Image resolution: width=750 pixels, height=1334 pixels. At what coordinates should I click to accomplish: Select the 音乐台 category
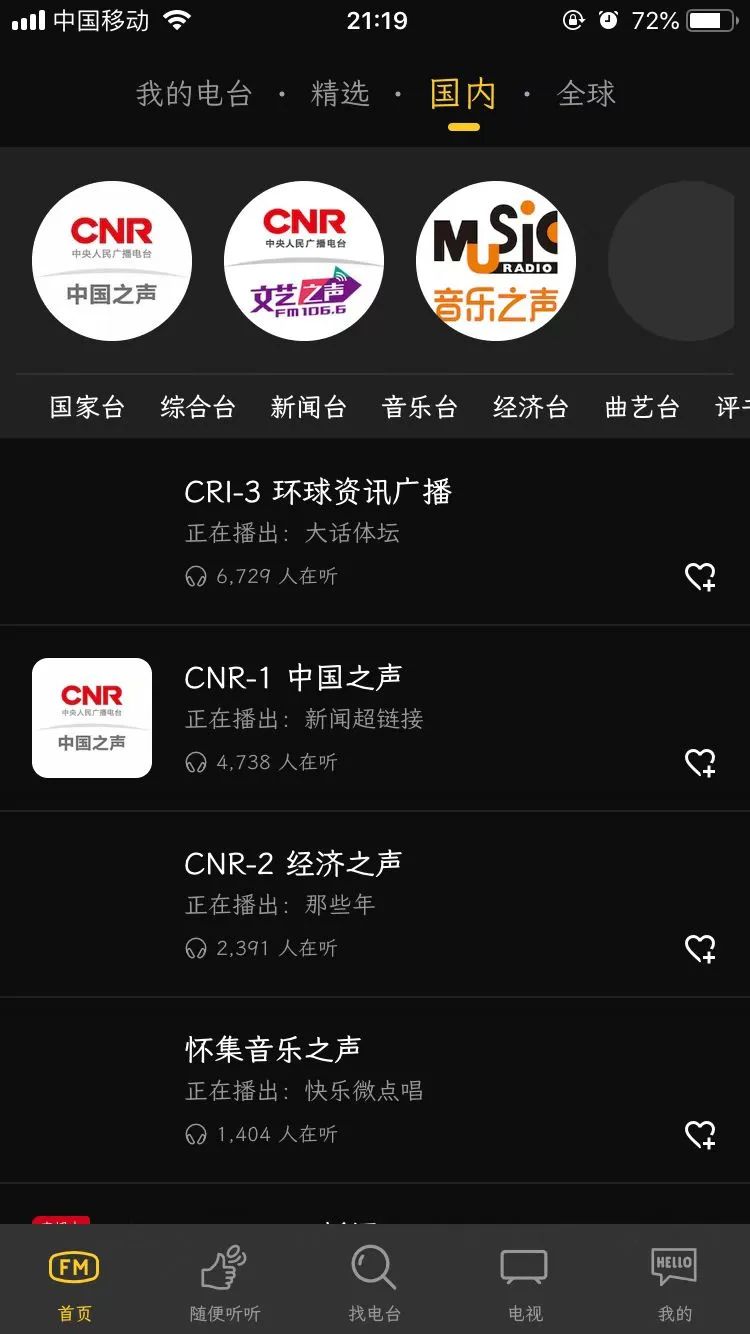click(419, 406)
